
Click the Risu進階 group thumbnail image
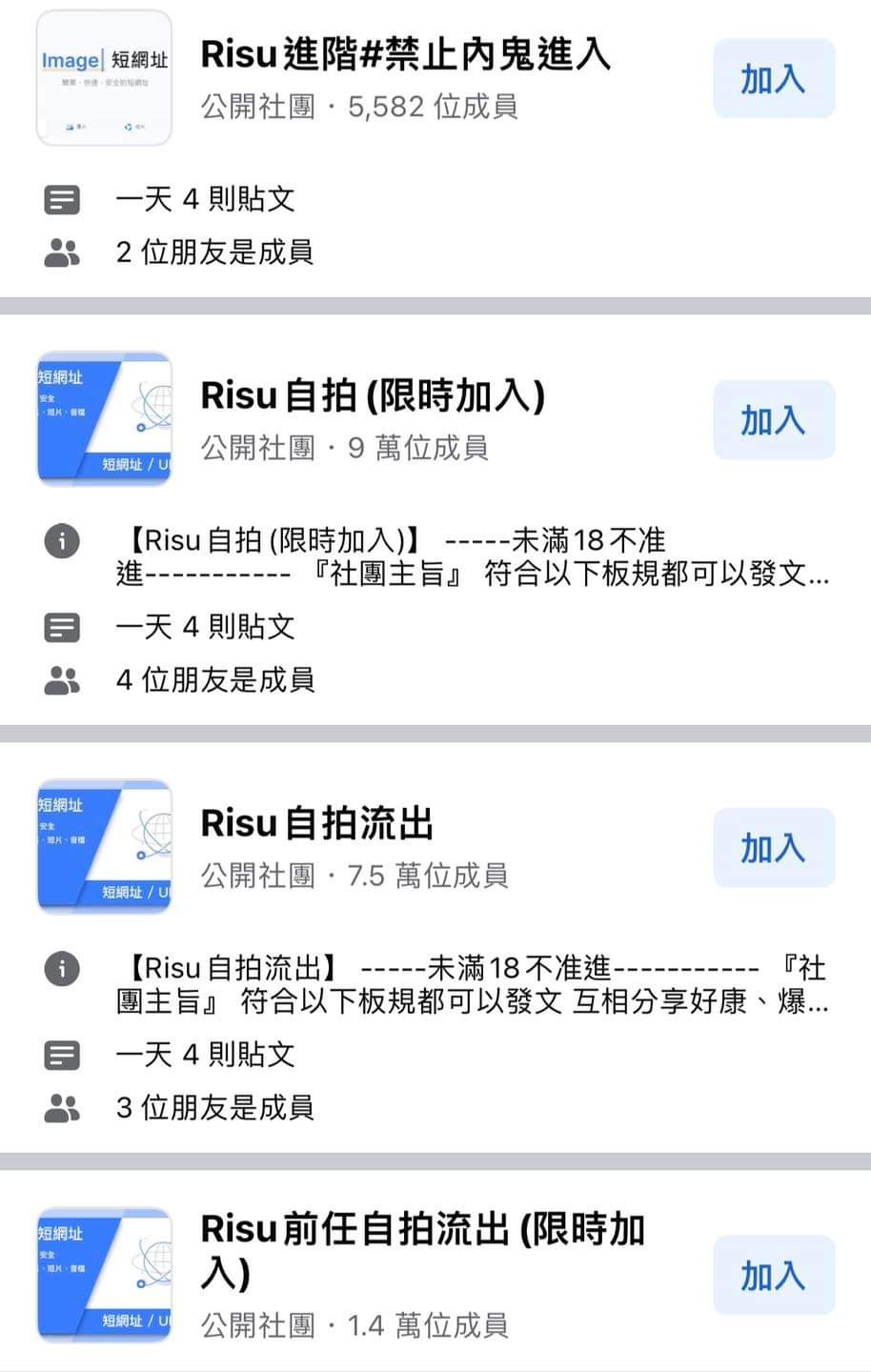click(104, 76)
